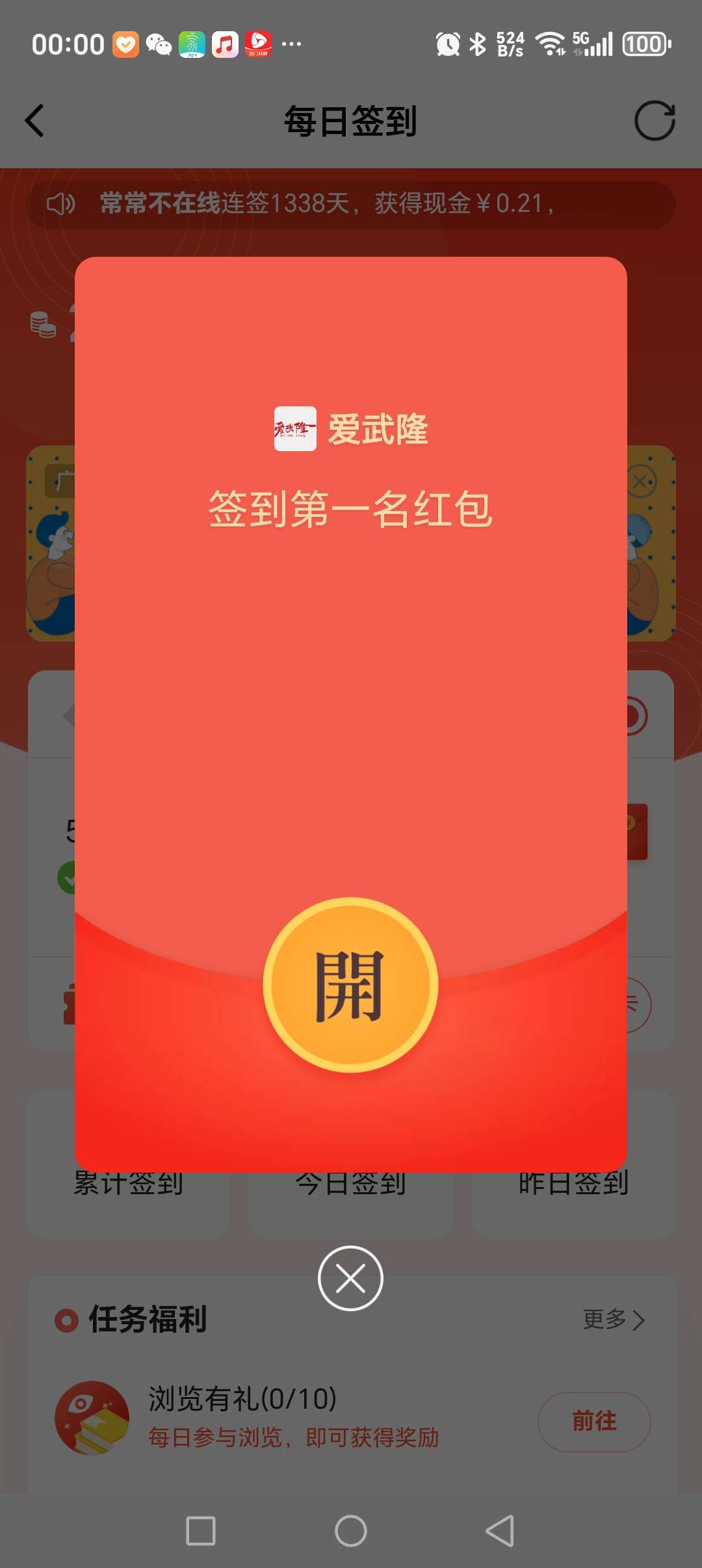The height and width of the screenshot is (1568, 702).
Task: Tap 前往 for 浏览有礼 task
Action: (x=593, y=1421)
